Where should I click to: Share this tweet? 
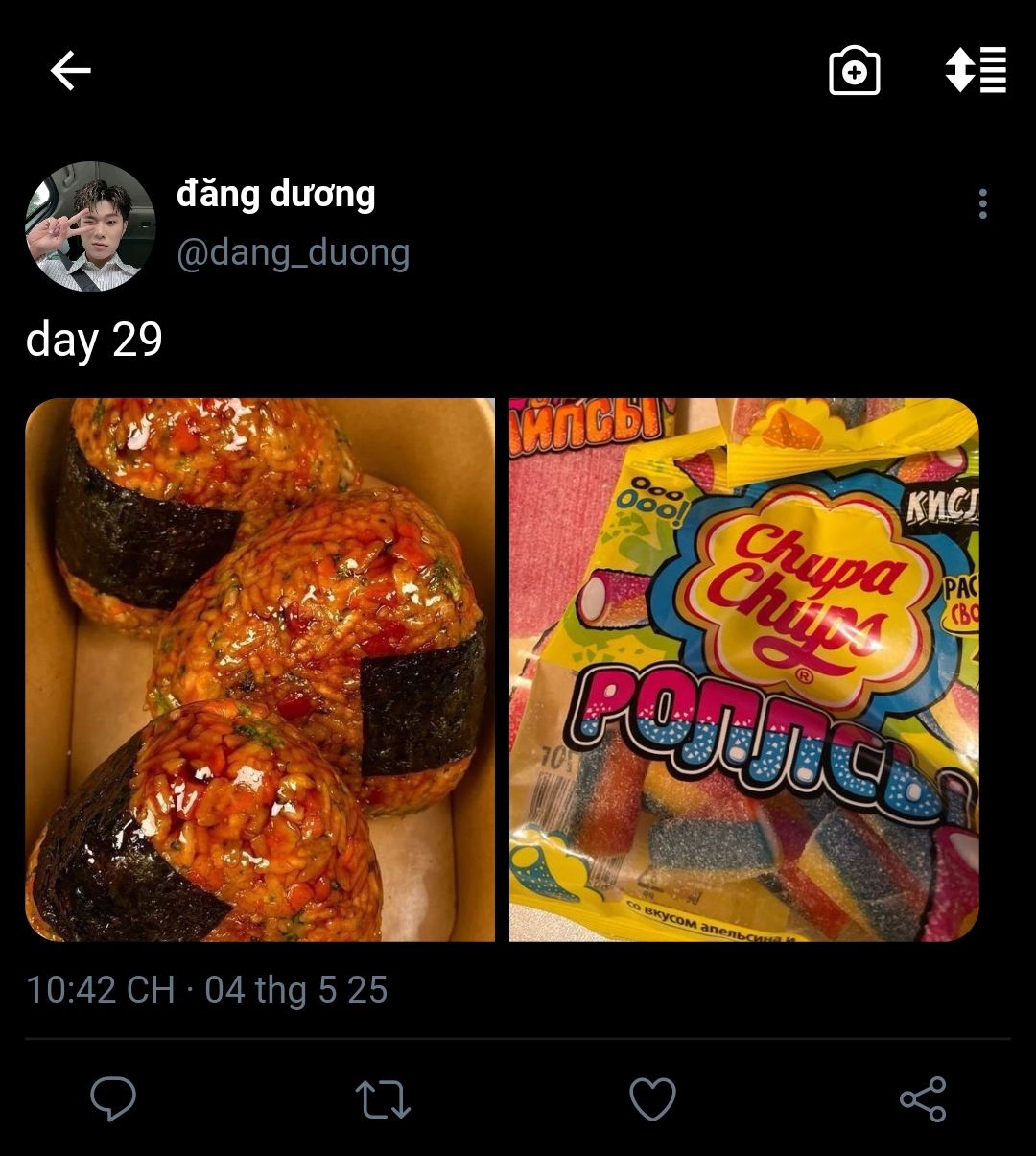pyautogui.click(x=923, y=1099)
